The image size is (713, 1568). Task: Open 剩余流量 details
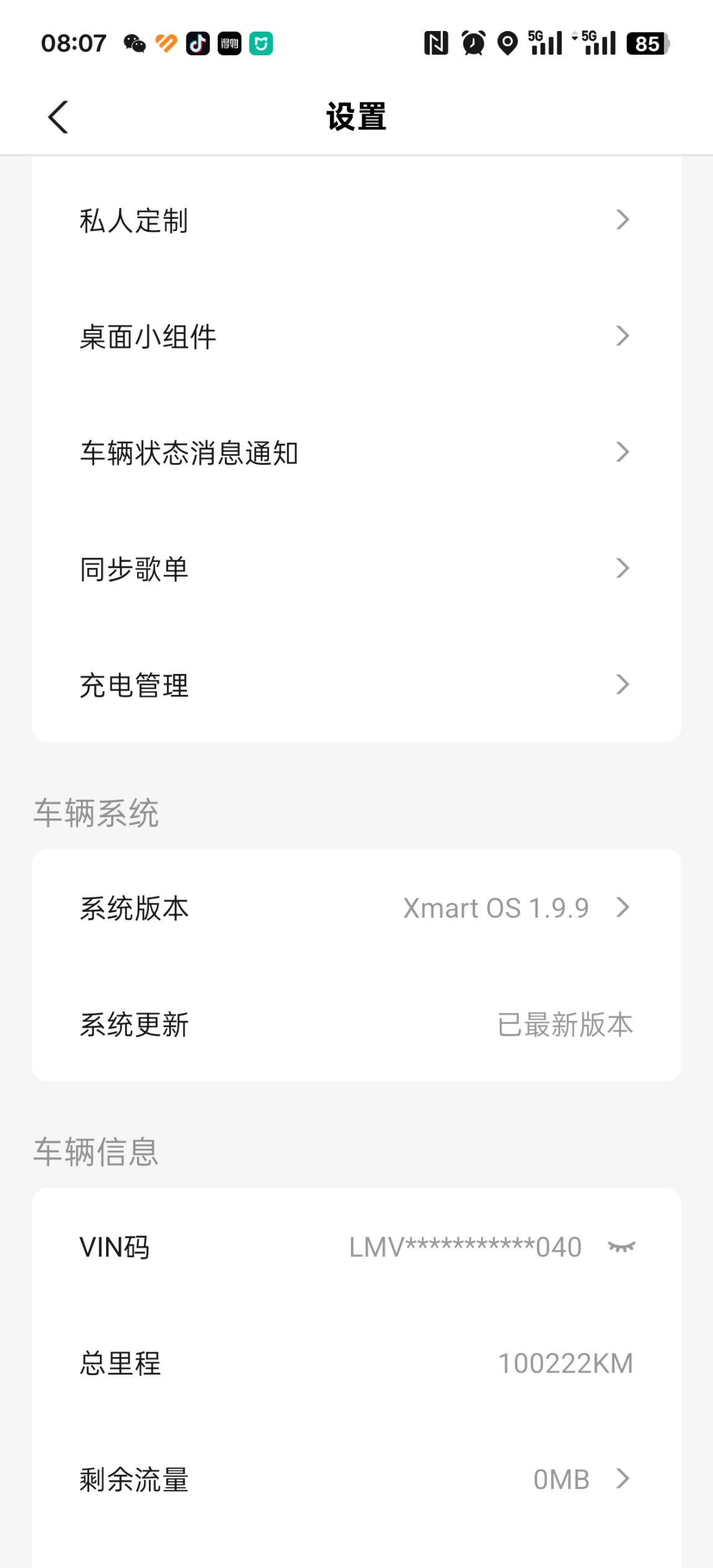tap(356, 1479)
